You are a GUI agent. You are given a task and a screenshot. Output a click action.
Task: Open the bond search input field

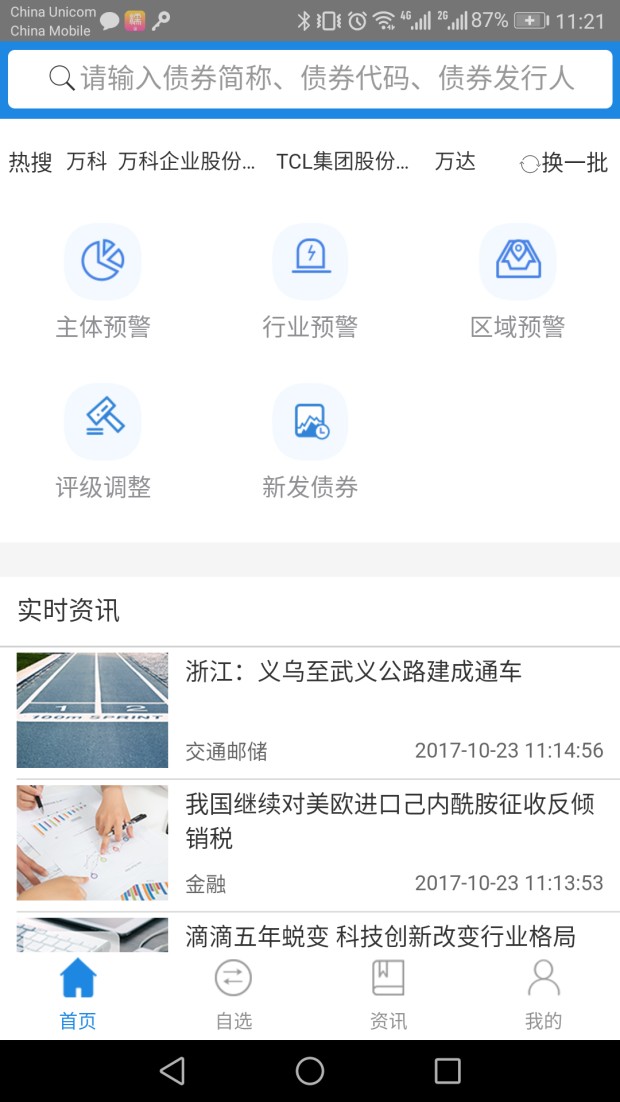coord(310,79)
